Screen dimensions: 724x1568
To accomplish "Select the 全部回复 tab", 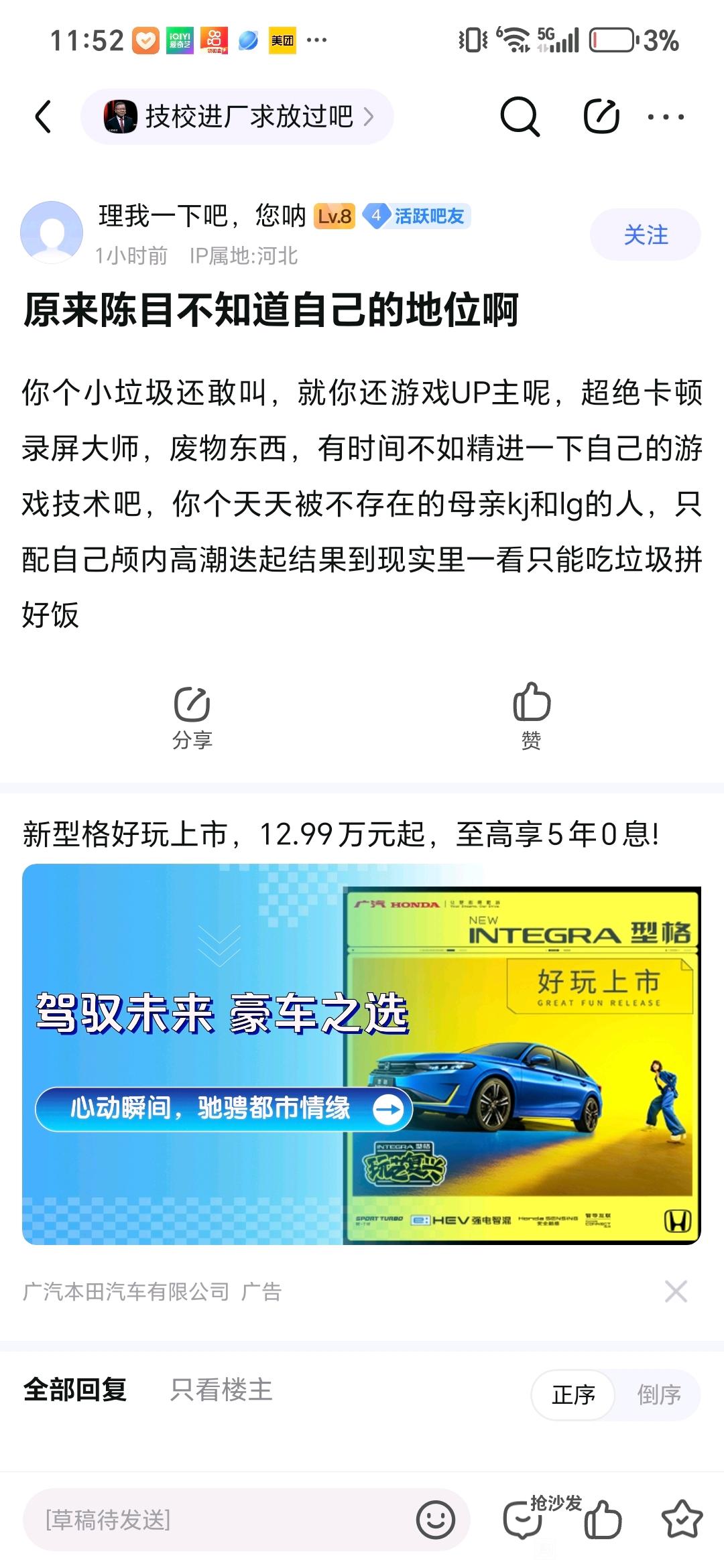I will (x=75, y=1390).
